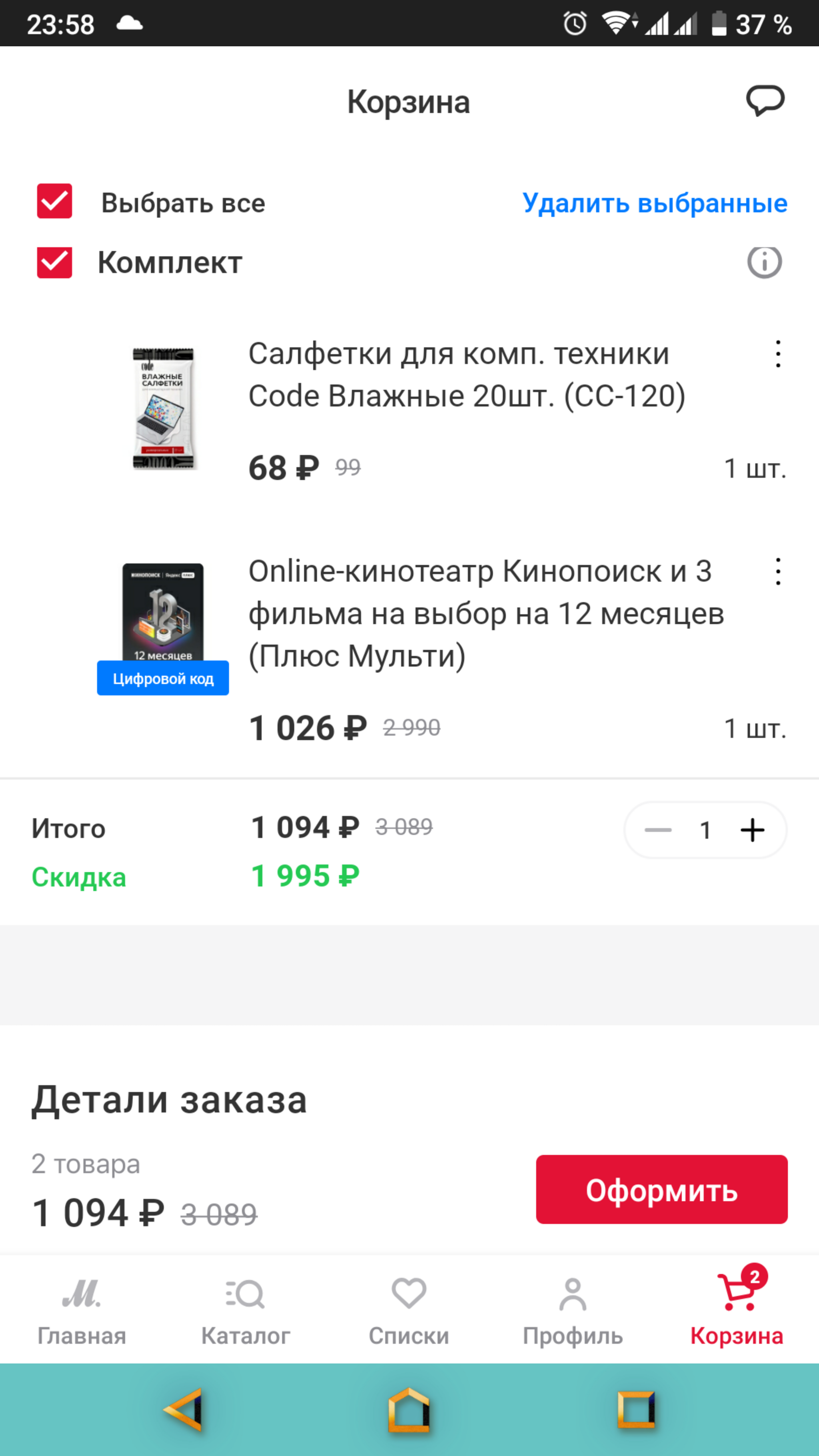Increase bundle quantity with the plus button

click(x=752, y=830)
